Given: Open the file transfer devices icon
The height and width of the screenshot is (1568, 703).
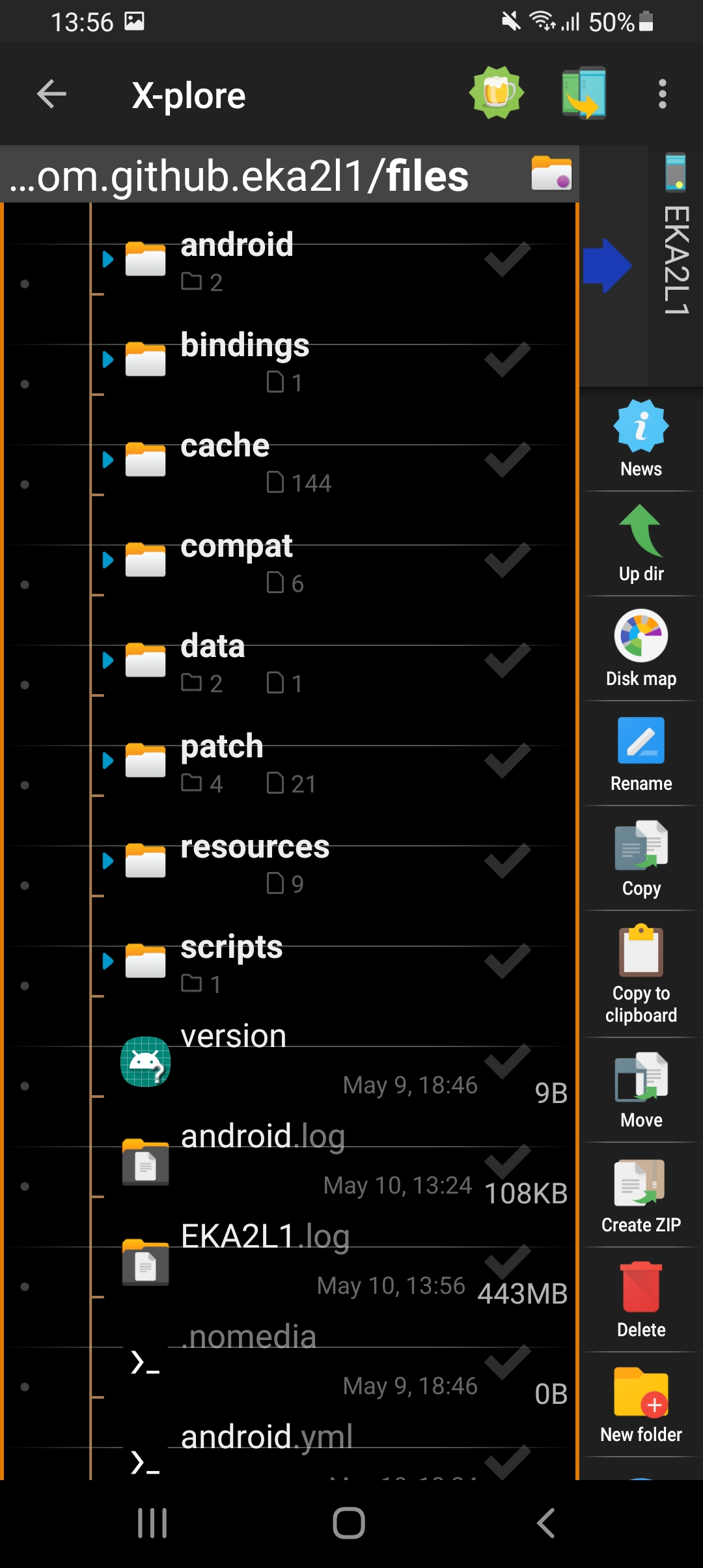Looking at the screenshot, I should point(584,93).
